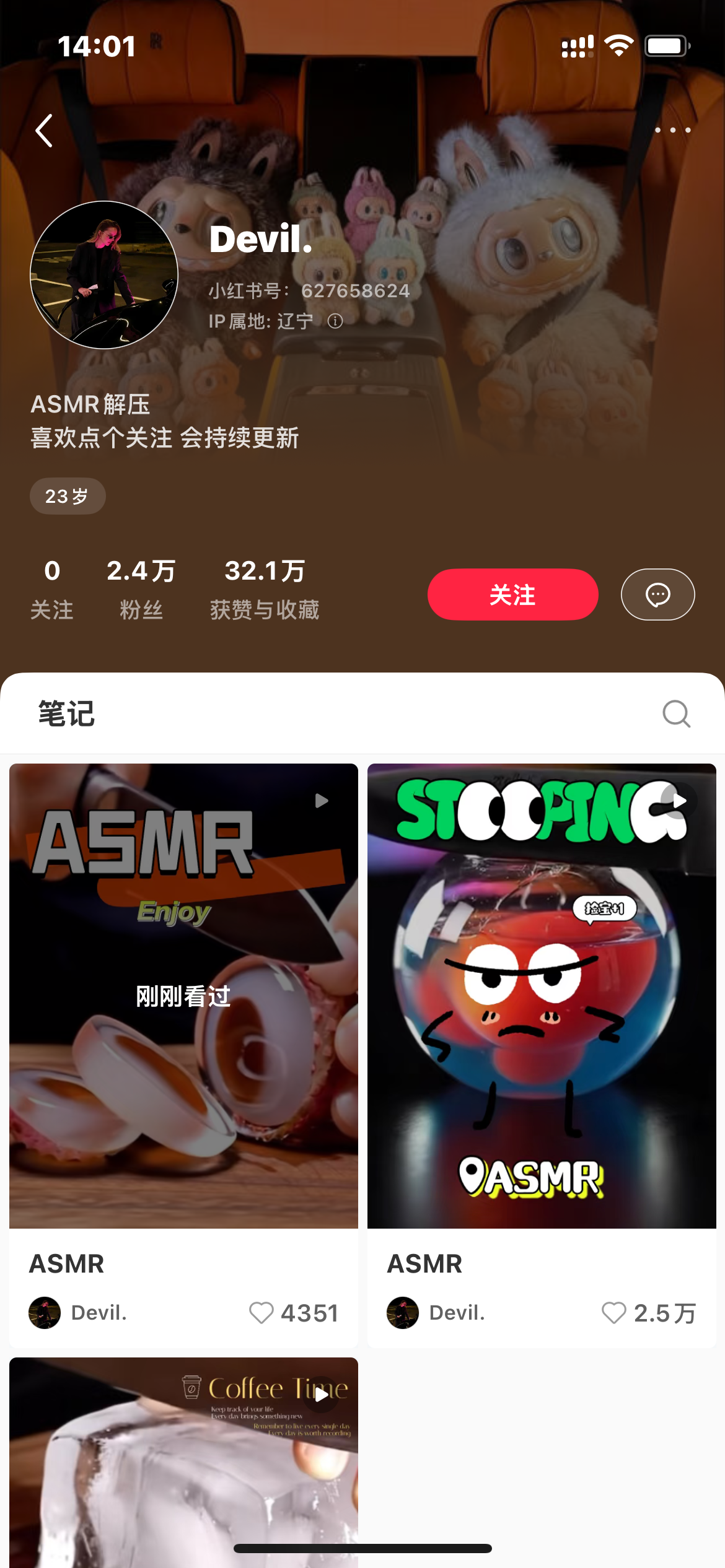The width and height of the screenshot is (725, 1568).
Task: Open the STOOPING ASMR video note
Action: pos(542,996)
